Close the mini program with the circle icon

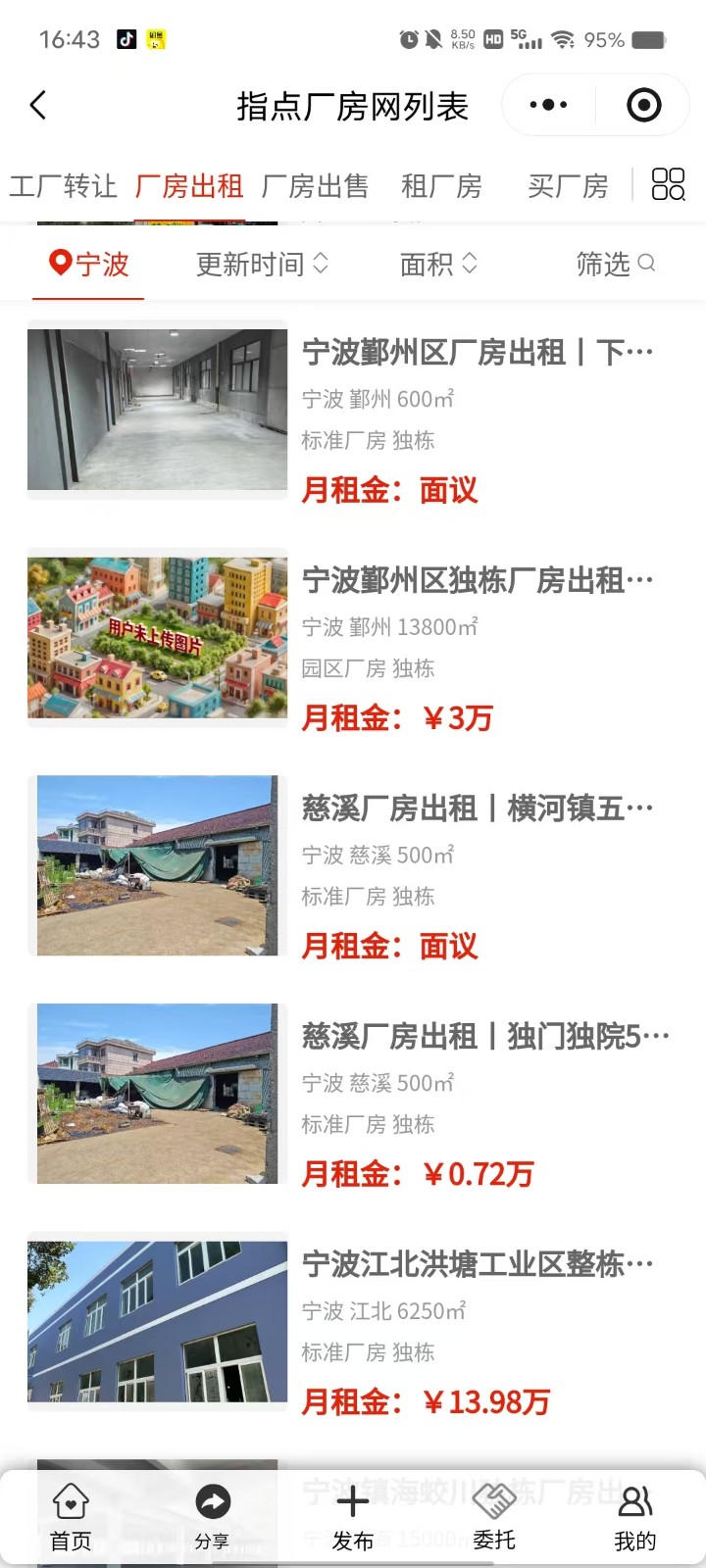pyautogui.click(x=643, y=106)
